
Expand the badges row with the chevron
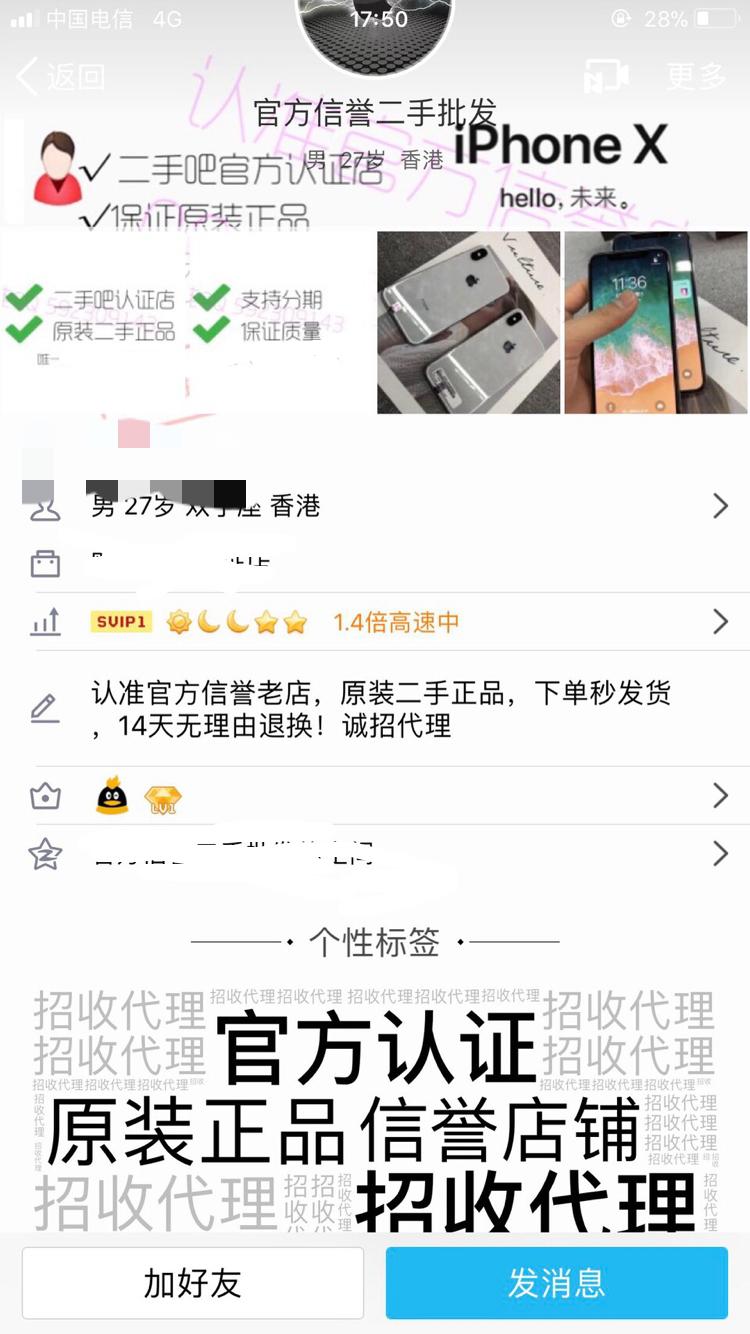(720, 795)
